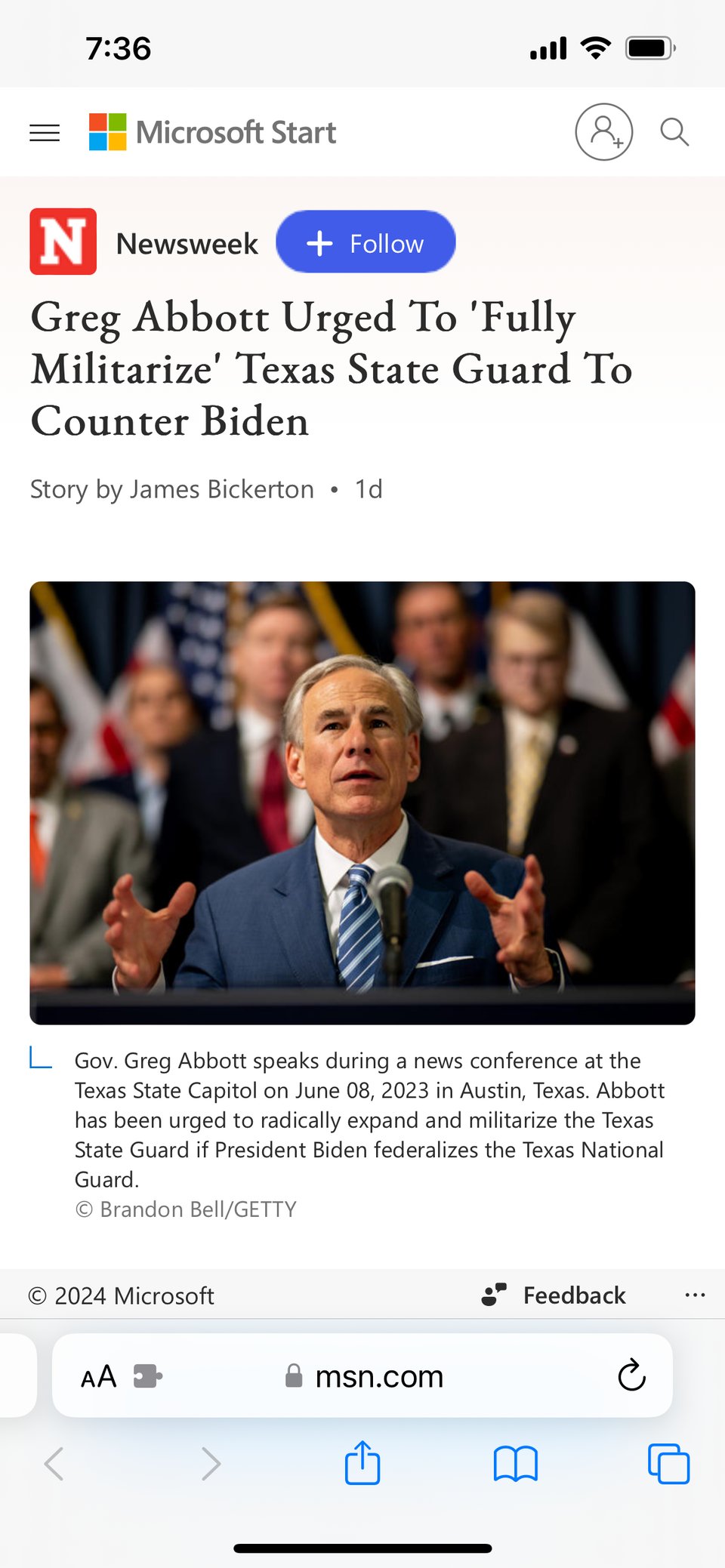Tap the search magnifier icon
725x1568 pixels.
674,132
